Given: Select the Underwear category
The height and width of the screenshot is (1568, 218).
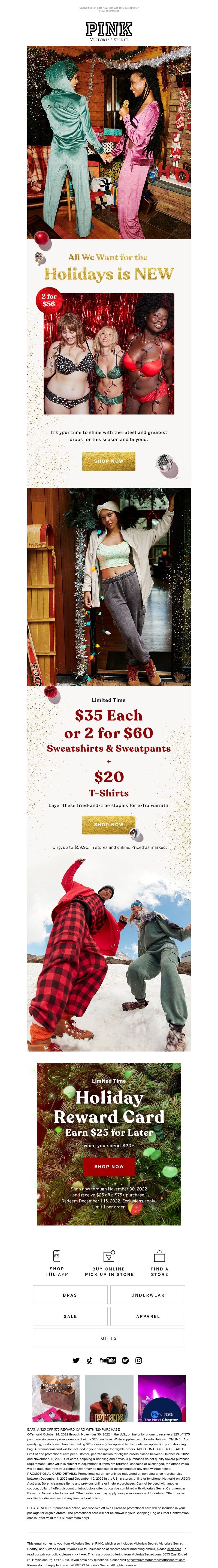Looking at the screenshot, I should (x=148, y=1295).
